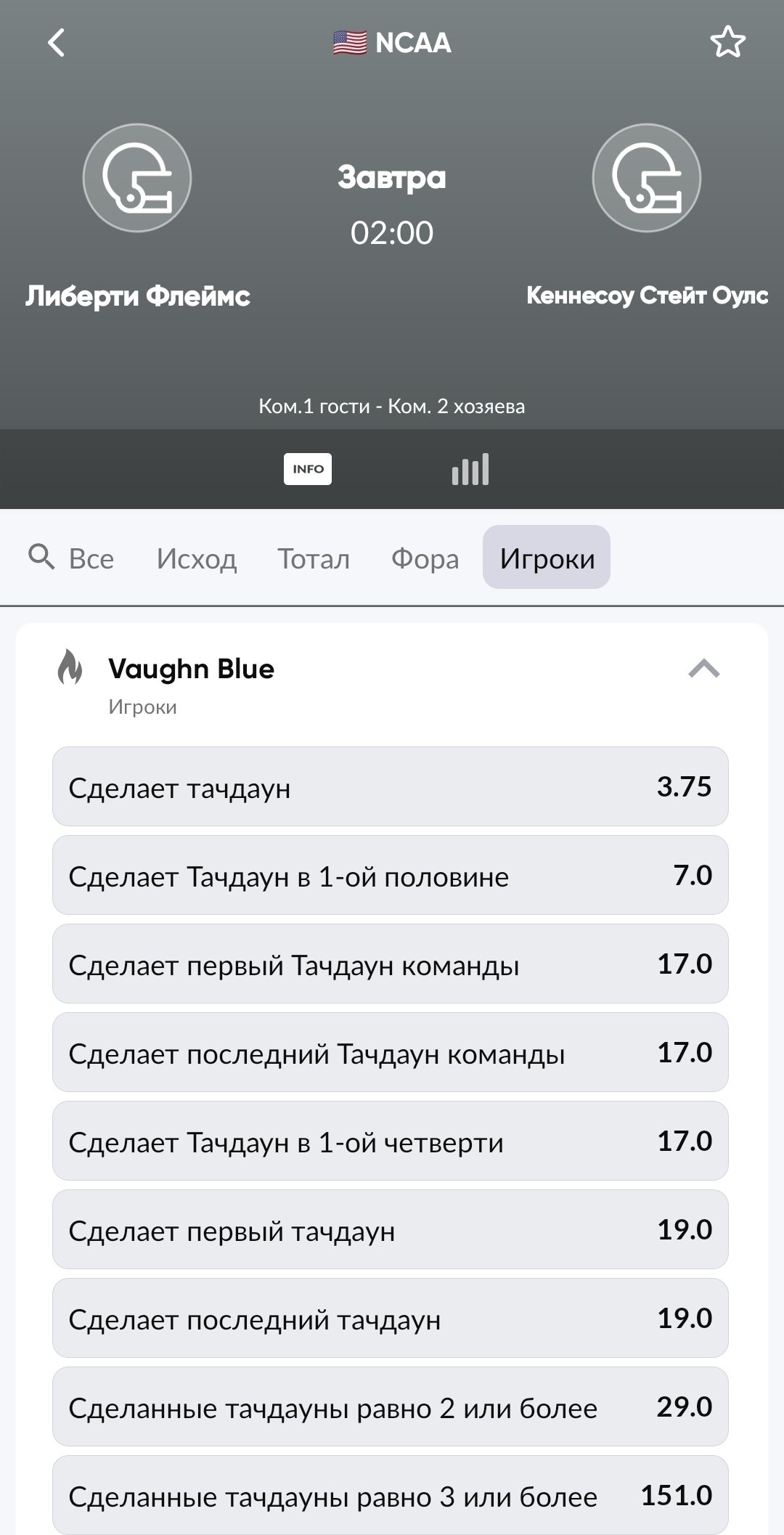
Task: Pick тачдауны равно 2 или более at 29.0
Action: pos(391,1406)
